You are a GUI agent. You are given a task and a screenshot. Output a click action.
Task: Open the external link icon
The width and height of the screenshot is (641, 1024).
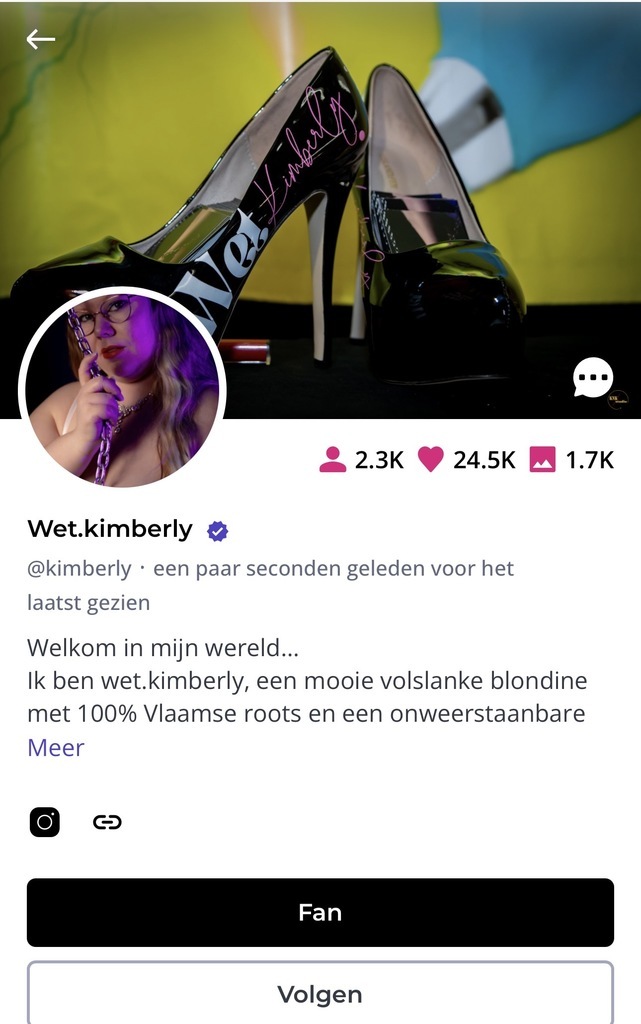click(x=107, y=822)
